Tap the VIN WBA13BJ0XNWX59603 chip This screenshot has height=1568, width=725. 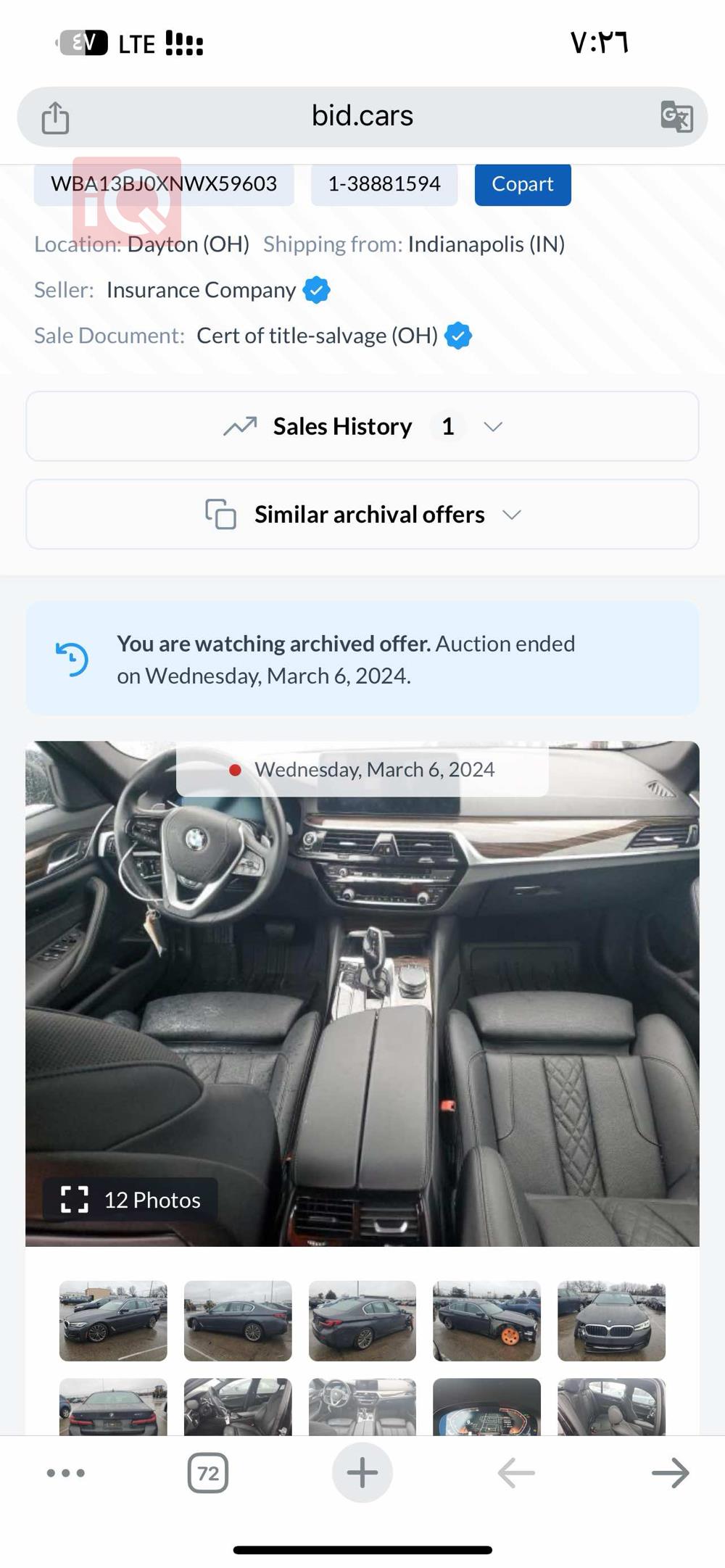164,184
